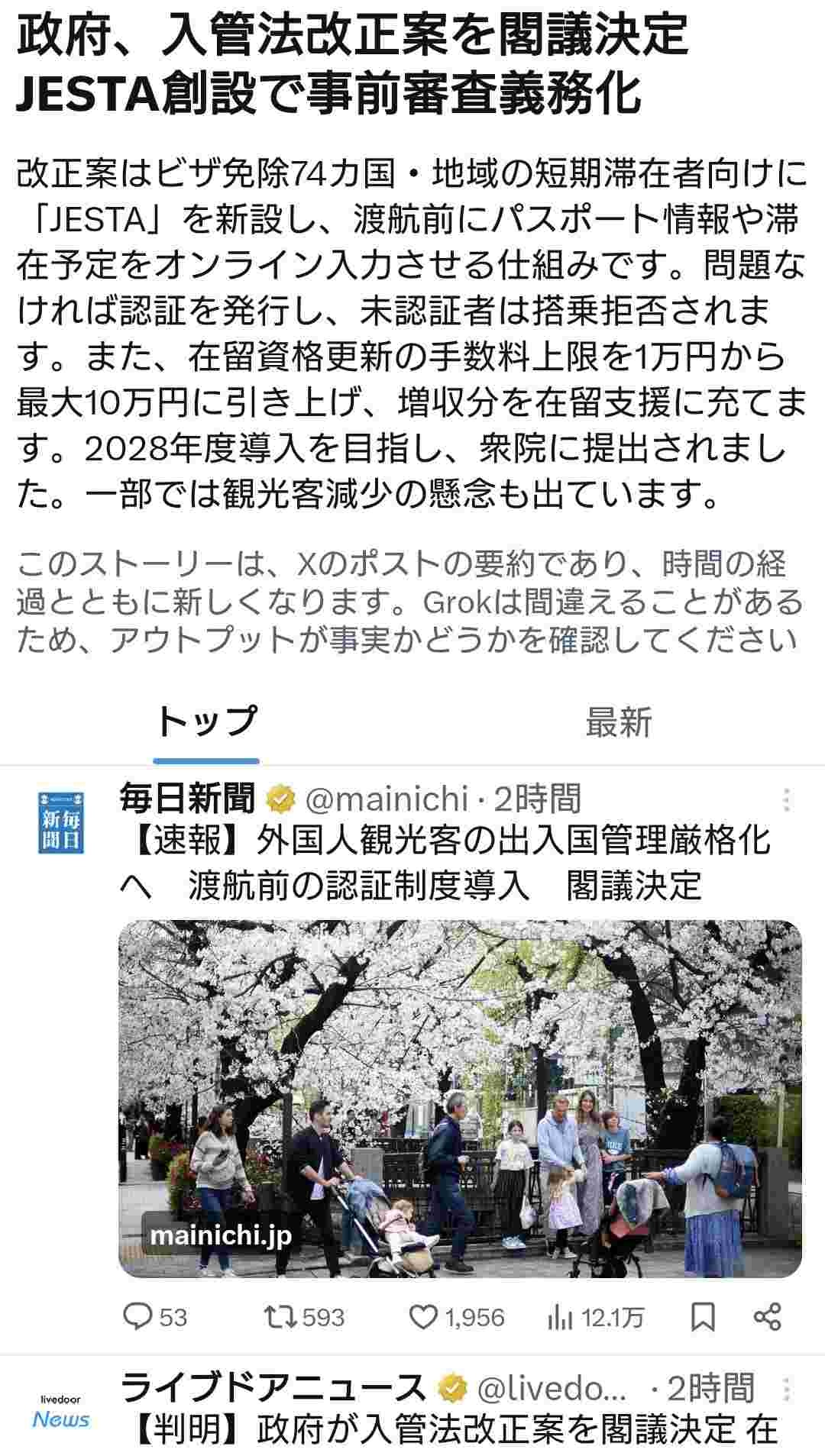
Task: Switch to the 最新 tab
Action: click(618, 722)
